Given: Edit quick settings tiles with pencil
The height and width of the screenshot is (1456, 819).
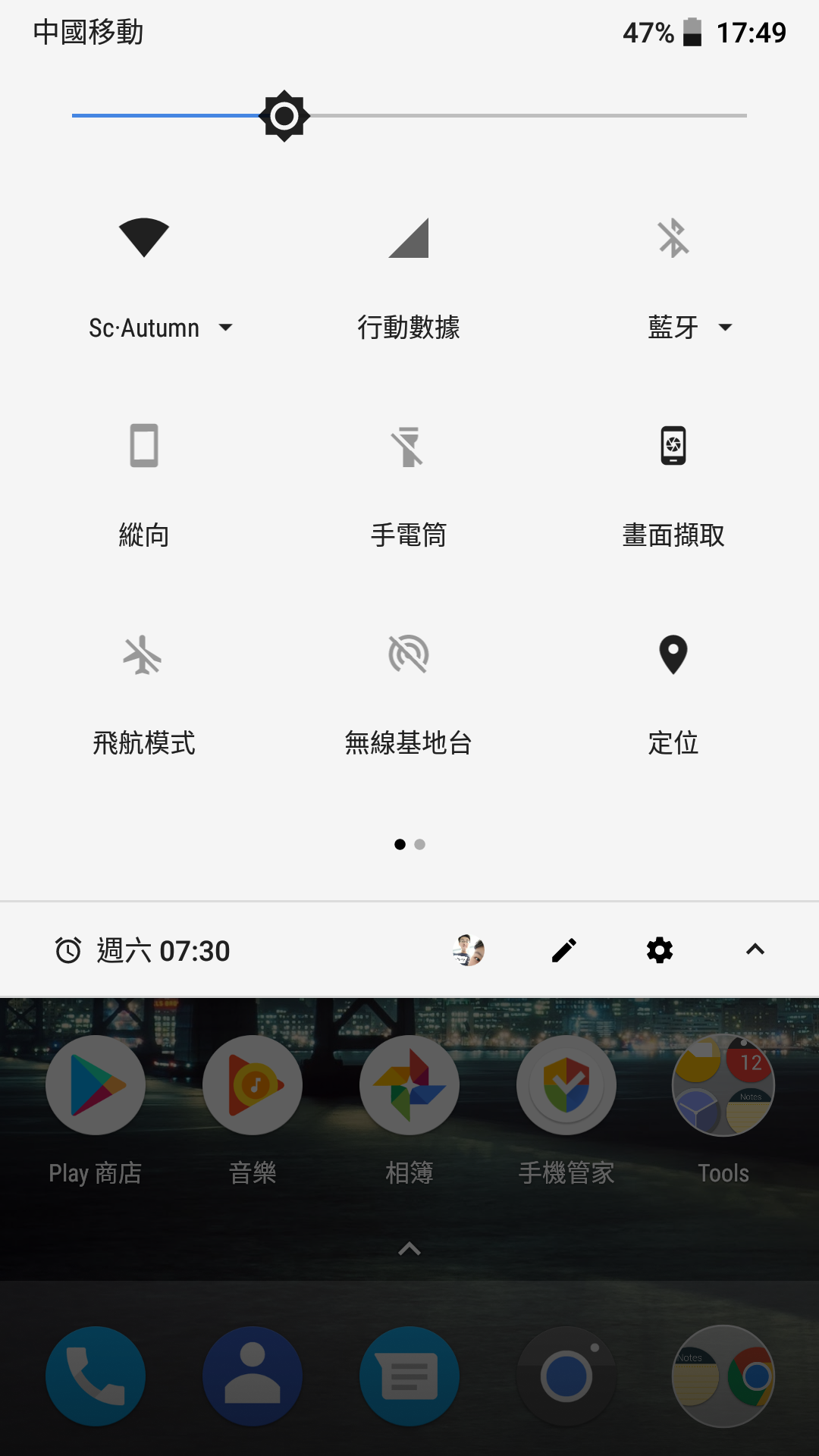Looking at the screenshot, I should tap(564, 950).
